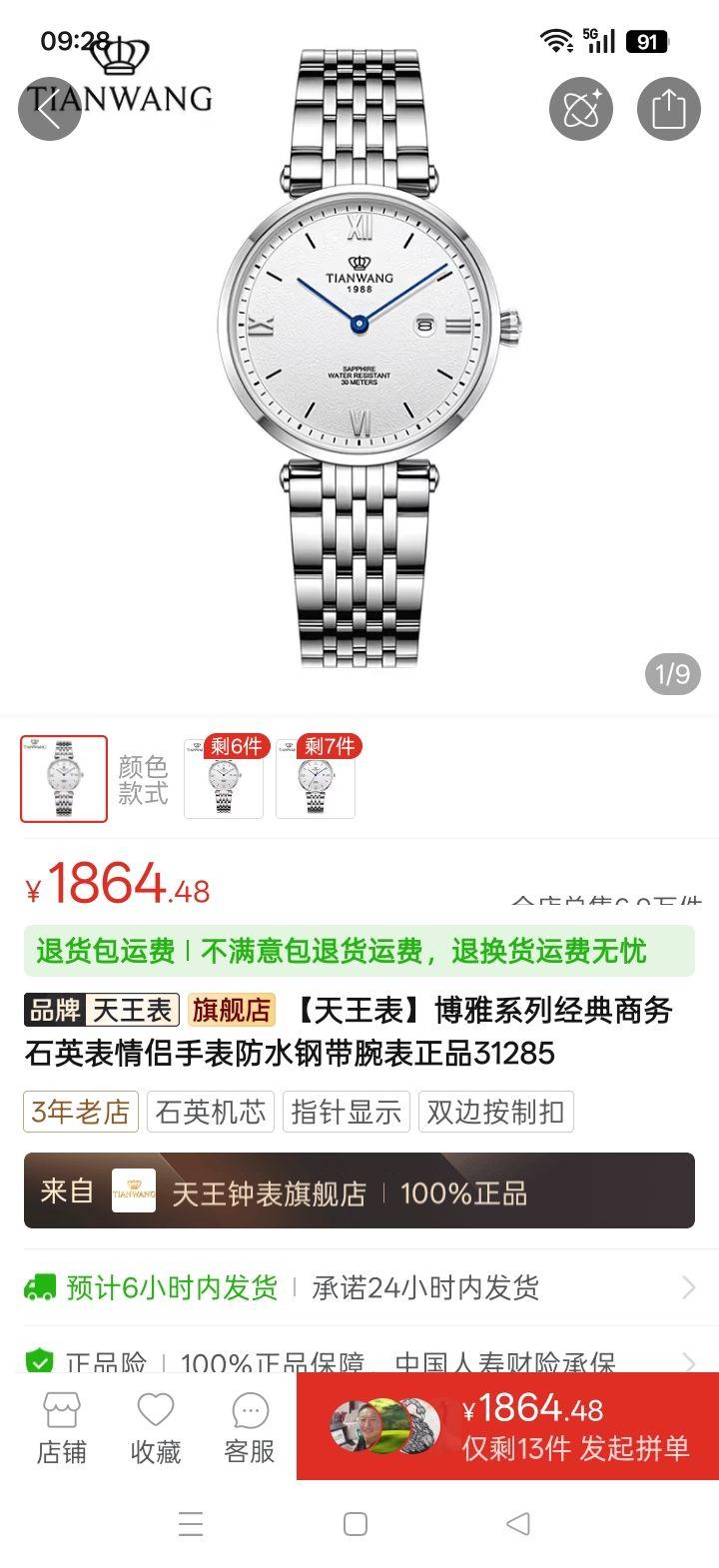719x1568 pixels.
Task: Tap 发起拼单 to start group buy
Action: 507,1426
